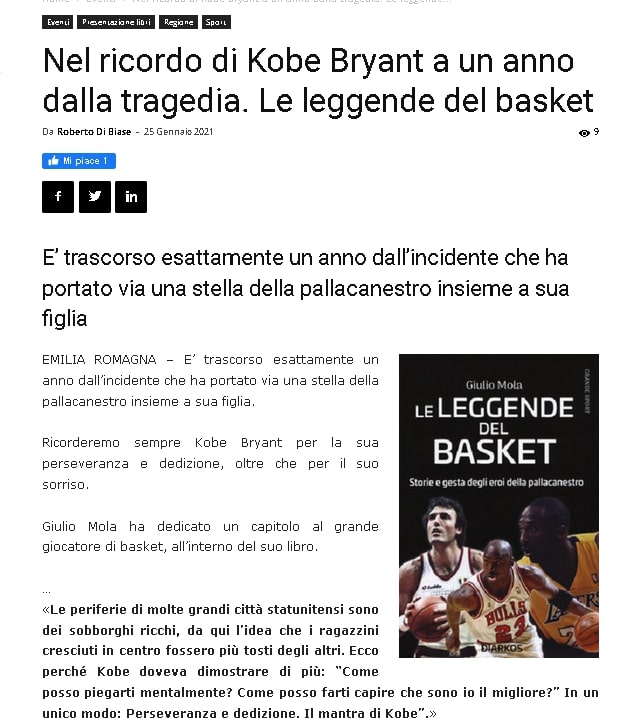Open the Presentazione libri category tag
The image size is (629, 724).
click(x=115, y=22)
